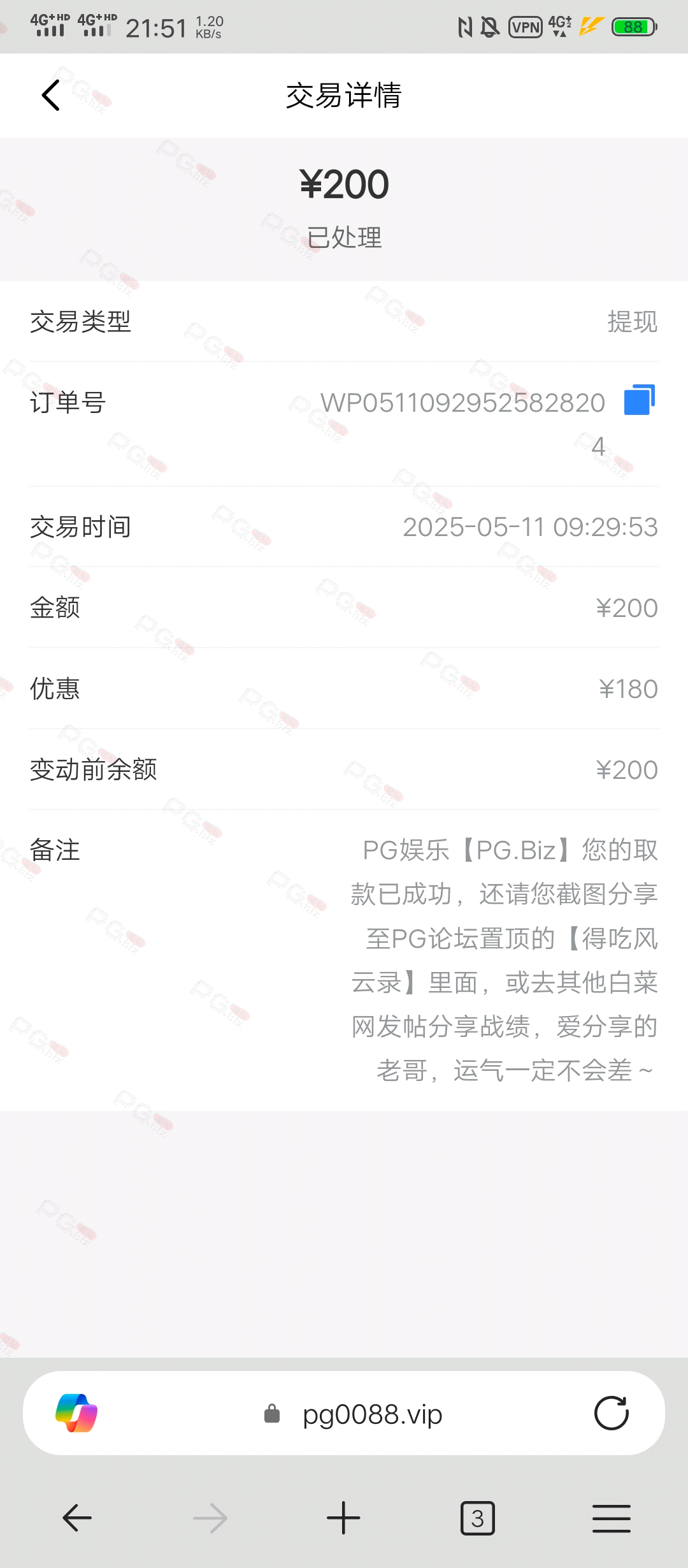Go back from transaction details

tap(51, 96)
